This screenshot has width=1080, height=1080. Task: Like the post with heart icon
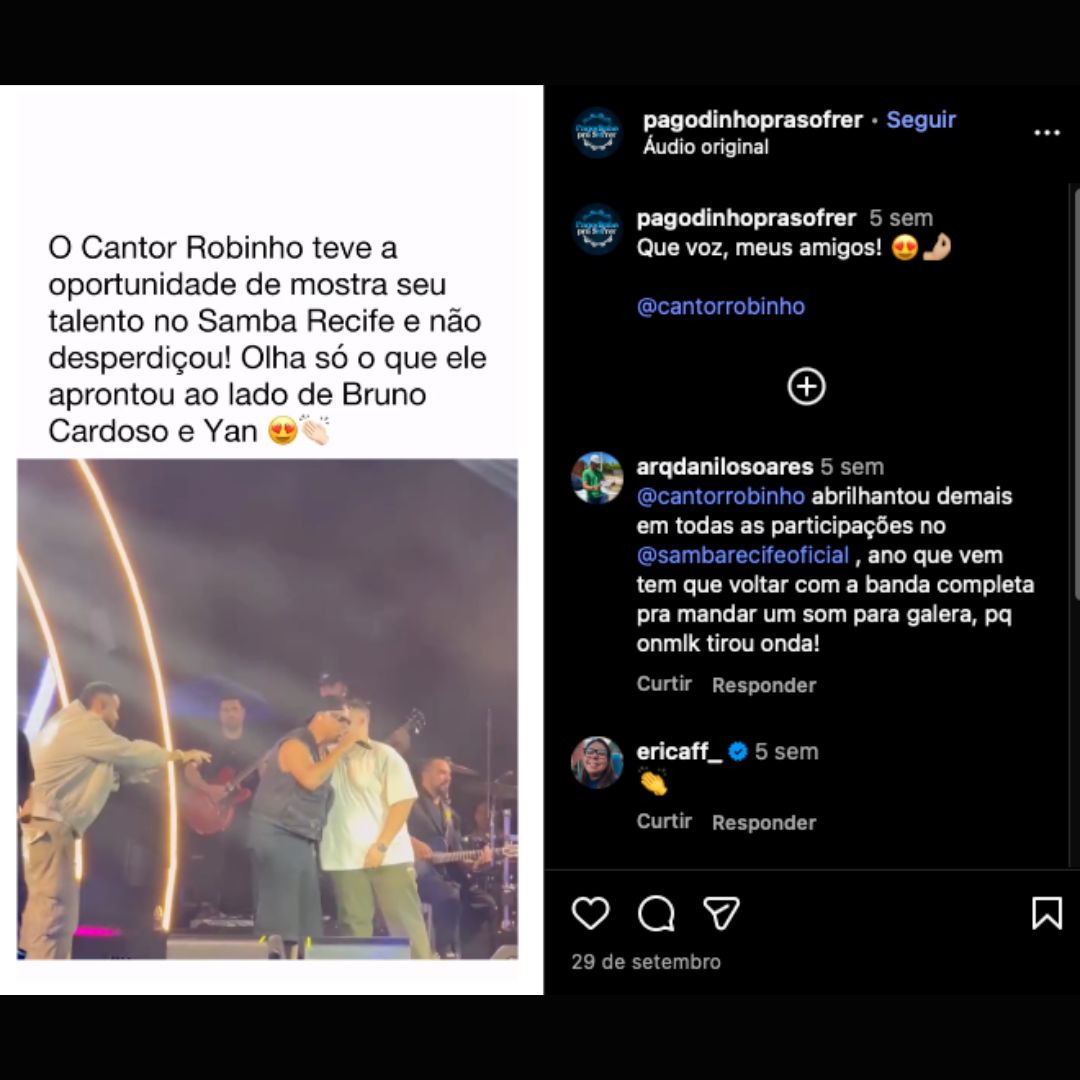point(590,912)
